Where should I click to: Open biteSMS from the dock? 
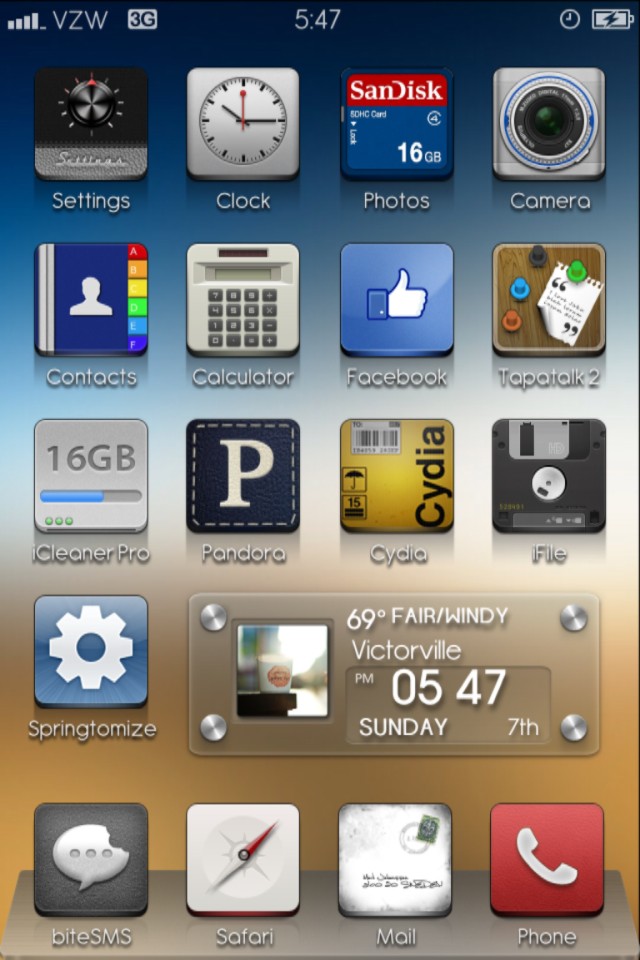click(91, 859)
